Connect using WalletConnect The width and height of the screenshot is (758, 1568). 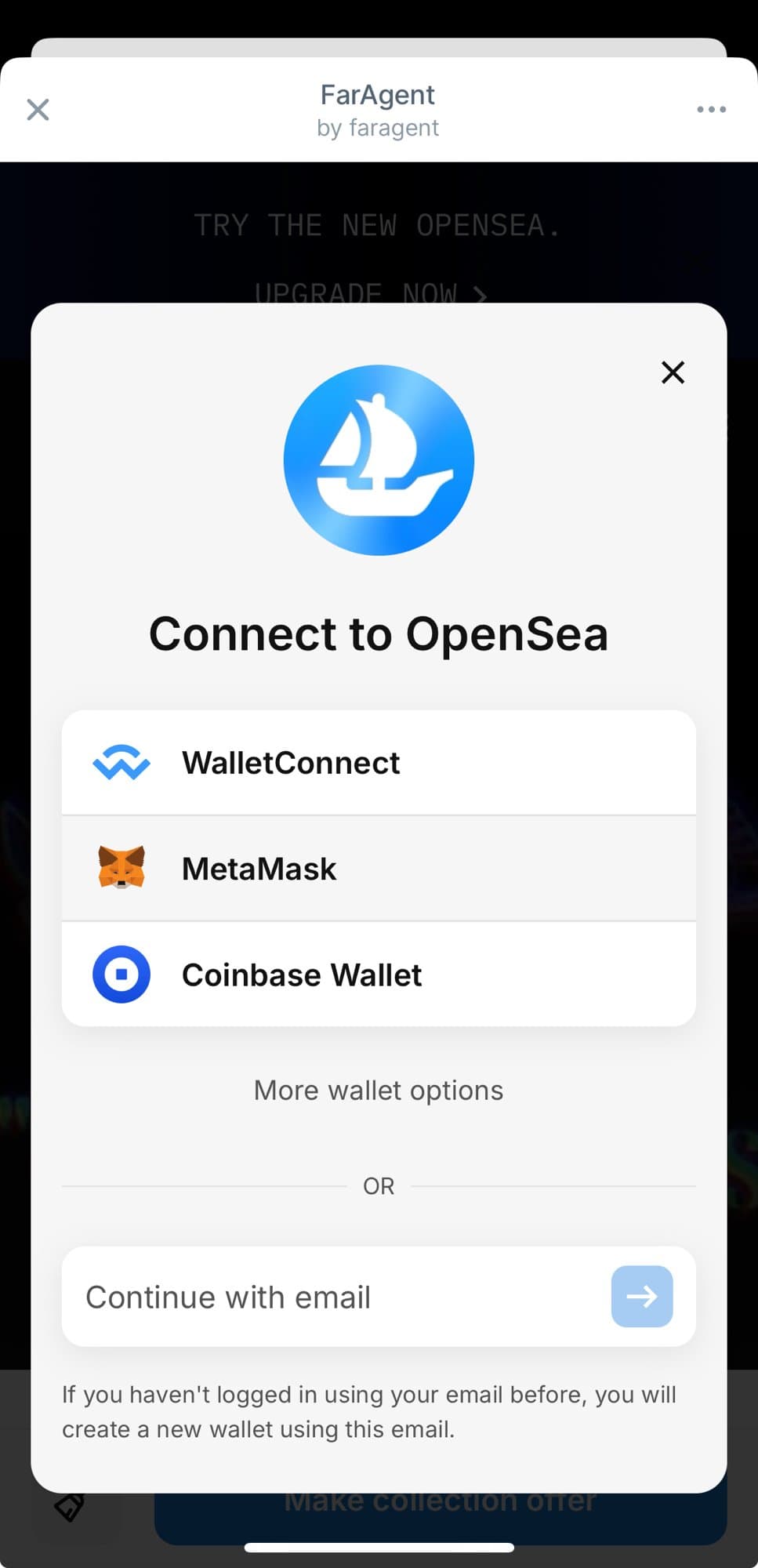pyautogui.click(x=379, y=763)
